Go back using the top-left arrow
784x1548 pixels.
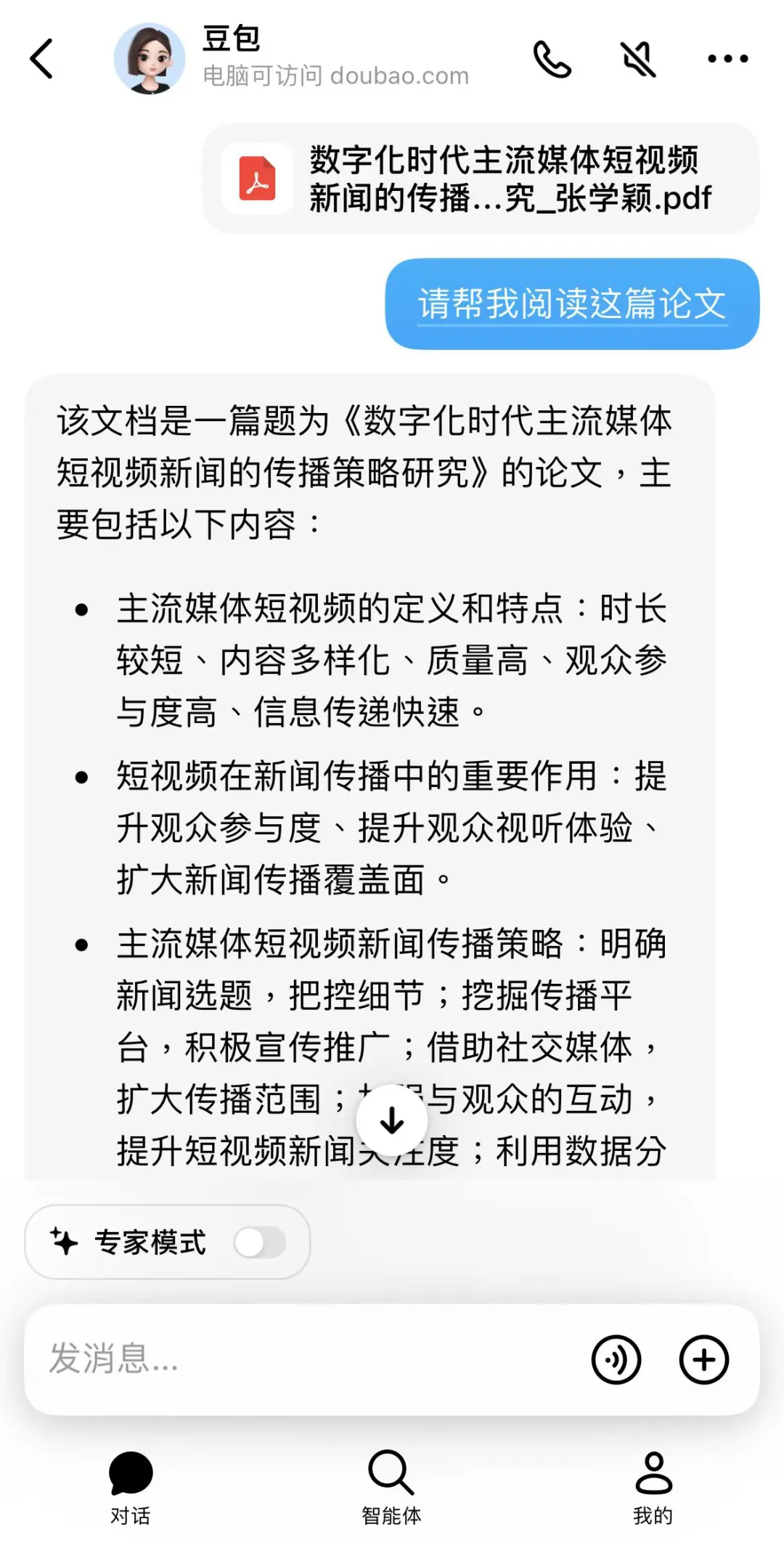(42, 59)
